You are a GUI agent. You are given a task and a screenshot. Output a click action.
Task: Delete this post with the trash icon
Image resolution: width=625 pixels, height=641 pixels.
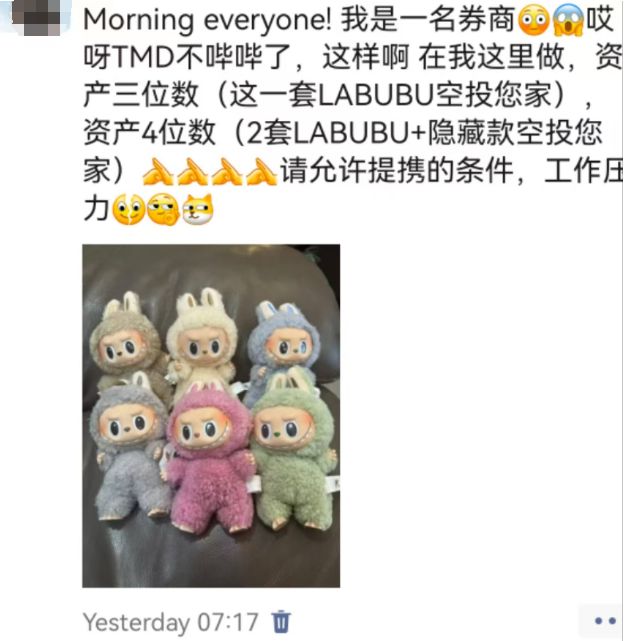(282, 622)
